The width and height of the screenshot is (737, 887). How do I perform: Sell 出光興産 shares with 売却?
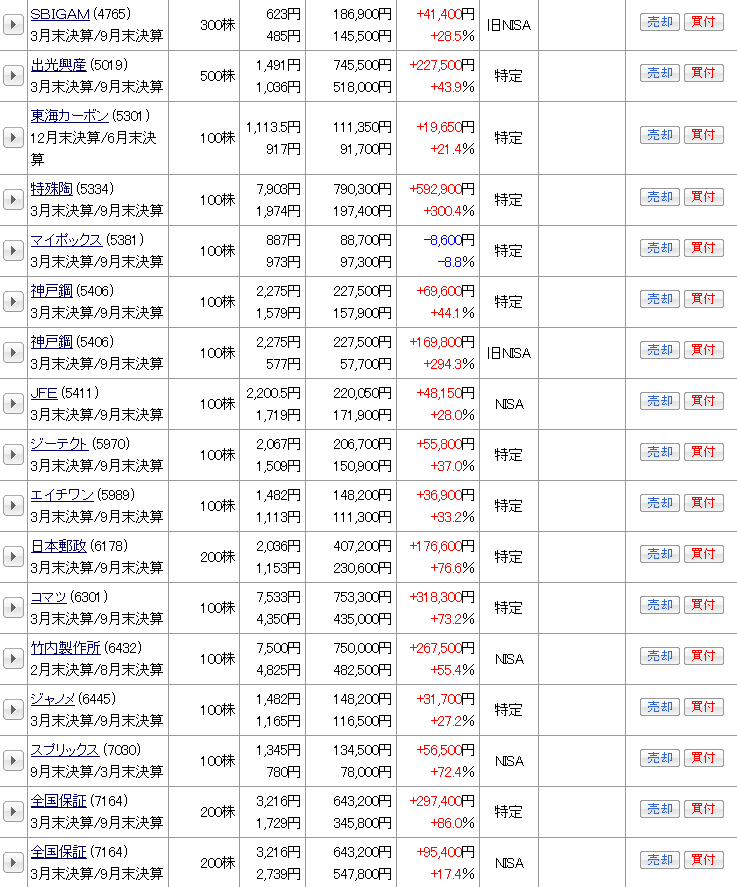click(659, 73)
